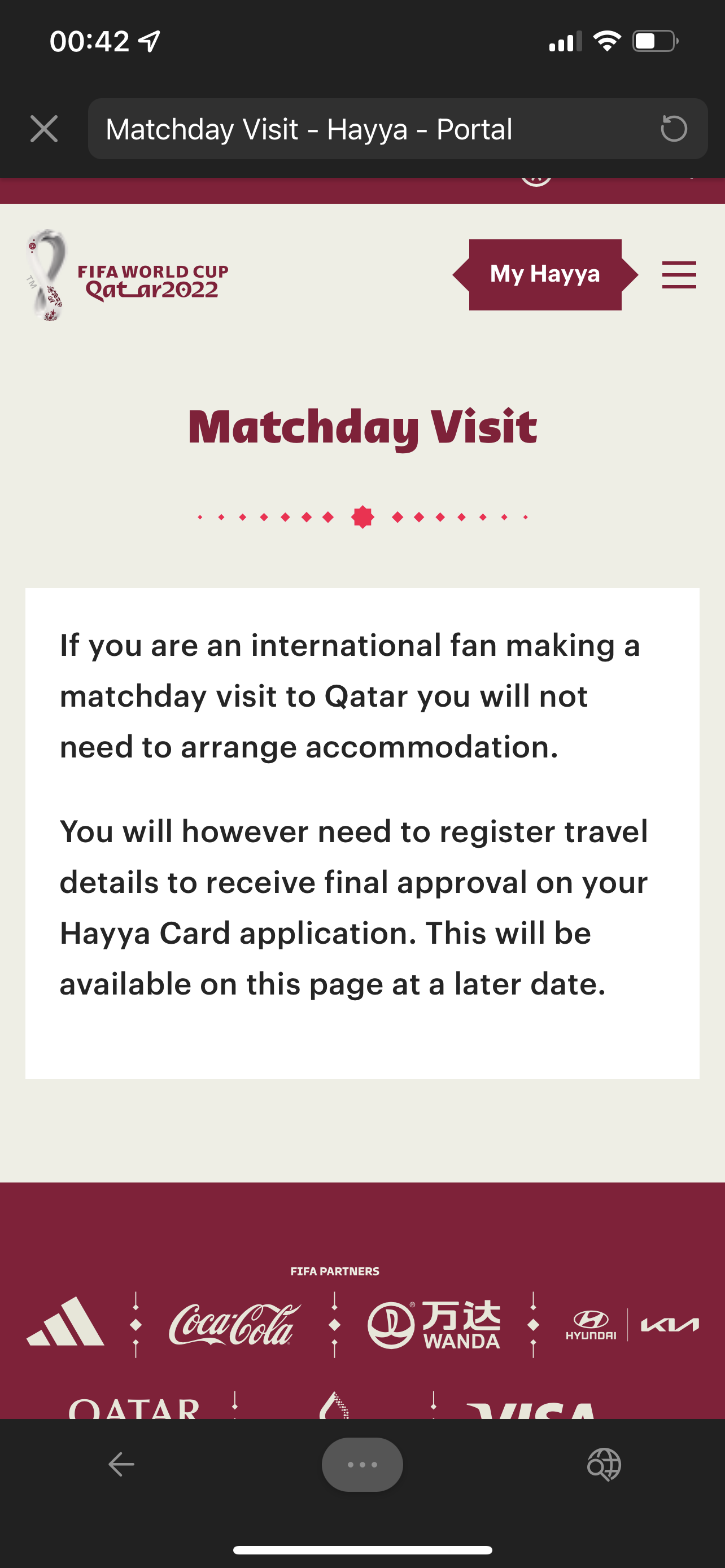Image resolution: width=725 pixels, height=1568 pixels.
Task: Go back to the previous page
Action: [121, 1464]
